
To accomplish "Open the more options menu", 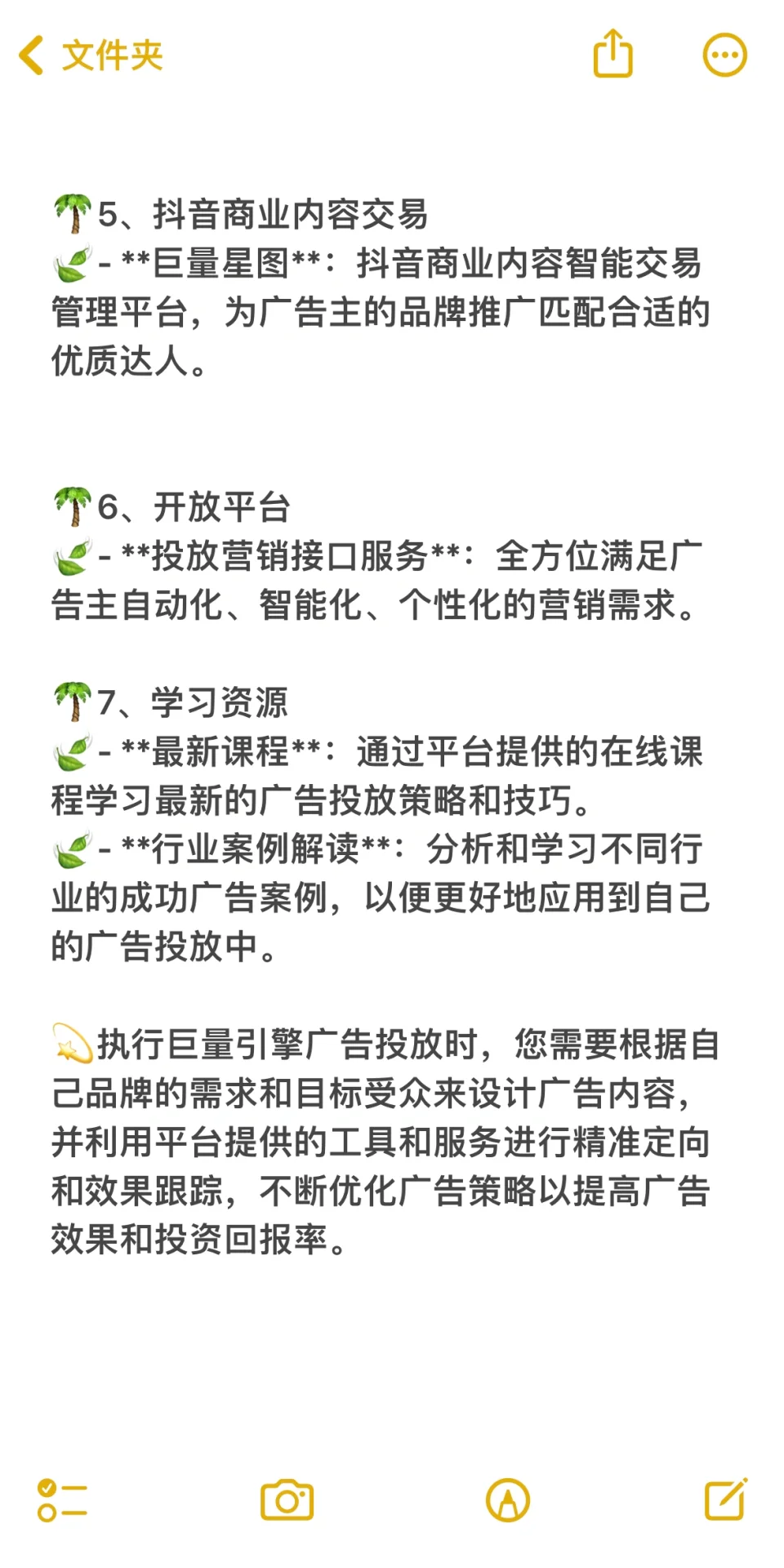I will coord(724,56).
